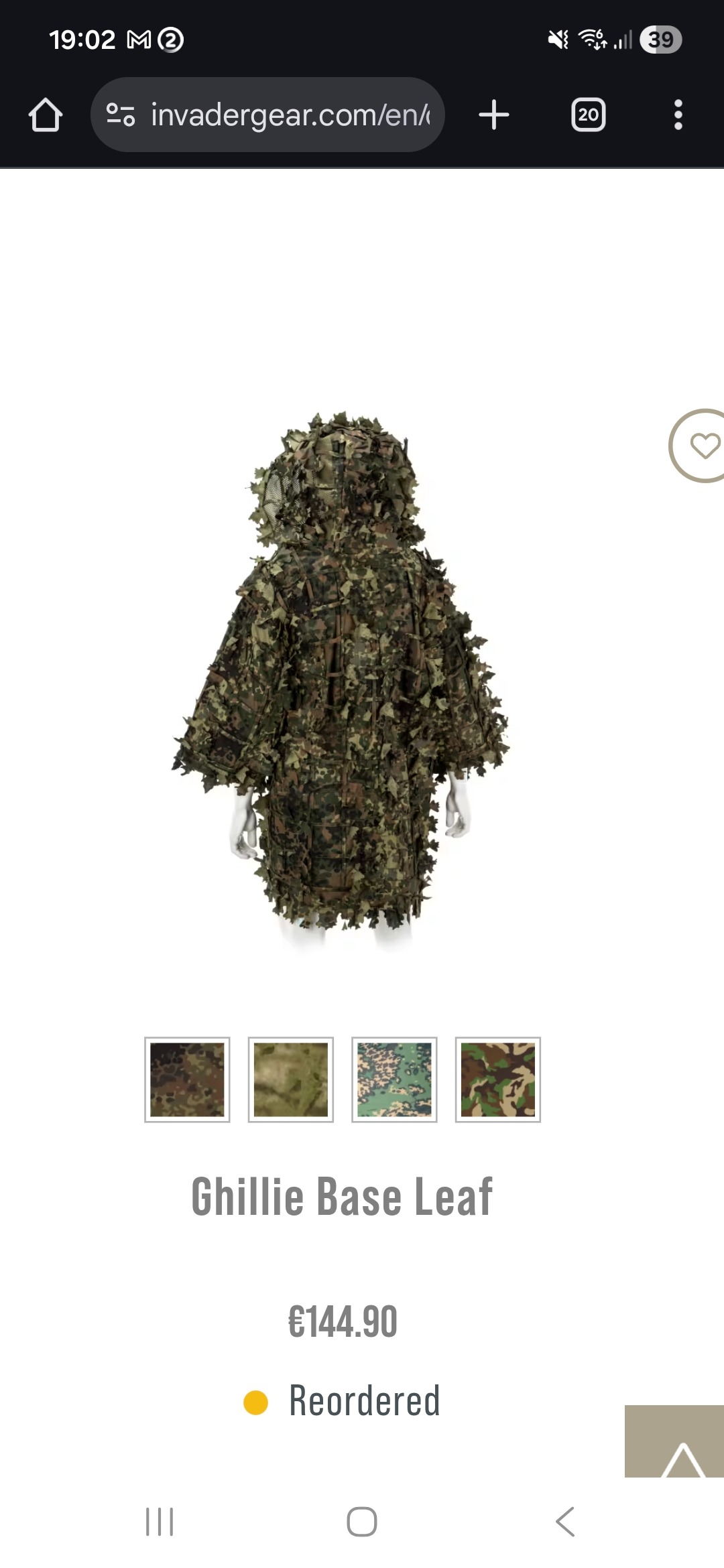Choose the light olive camo swatch
Screen dimensions: 724x1568
(291, 1080)
